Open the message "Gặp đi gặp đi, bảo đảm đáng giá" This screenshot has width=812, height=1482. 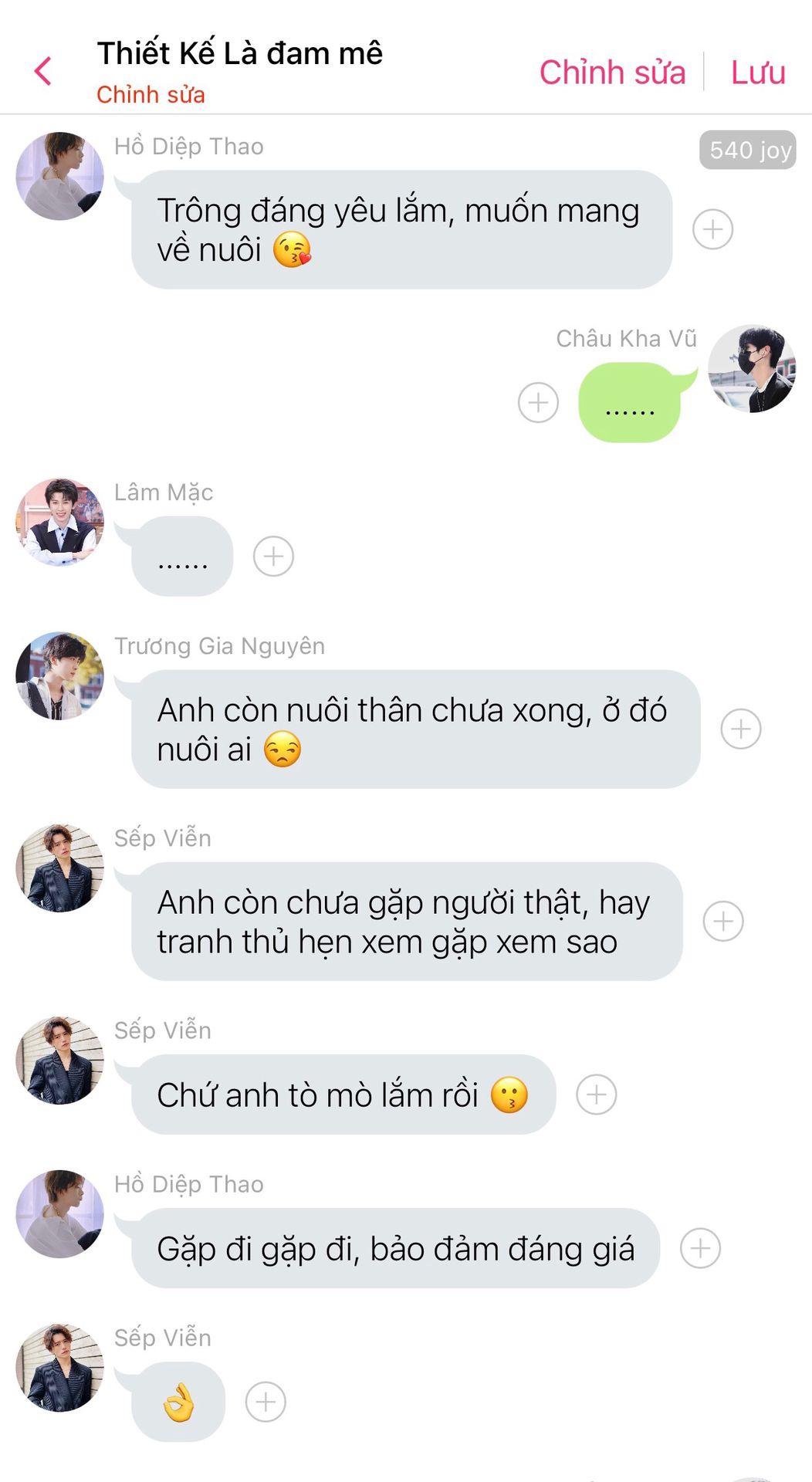point(395,1248)
